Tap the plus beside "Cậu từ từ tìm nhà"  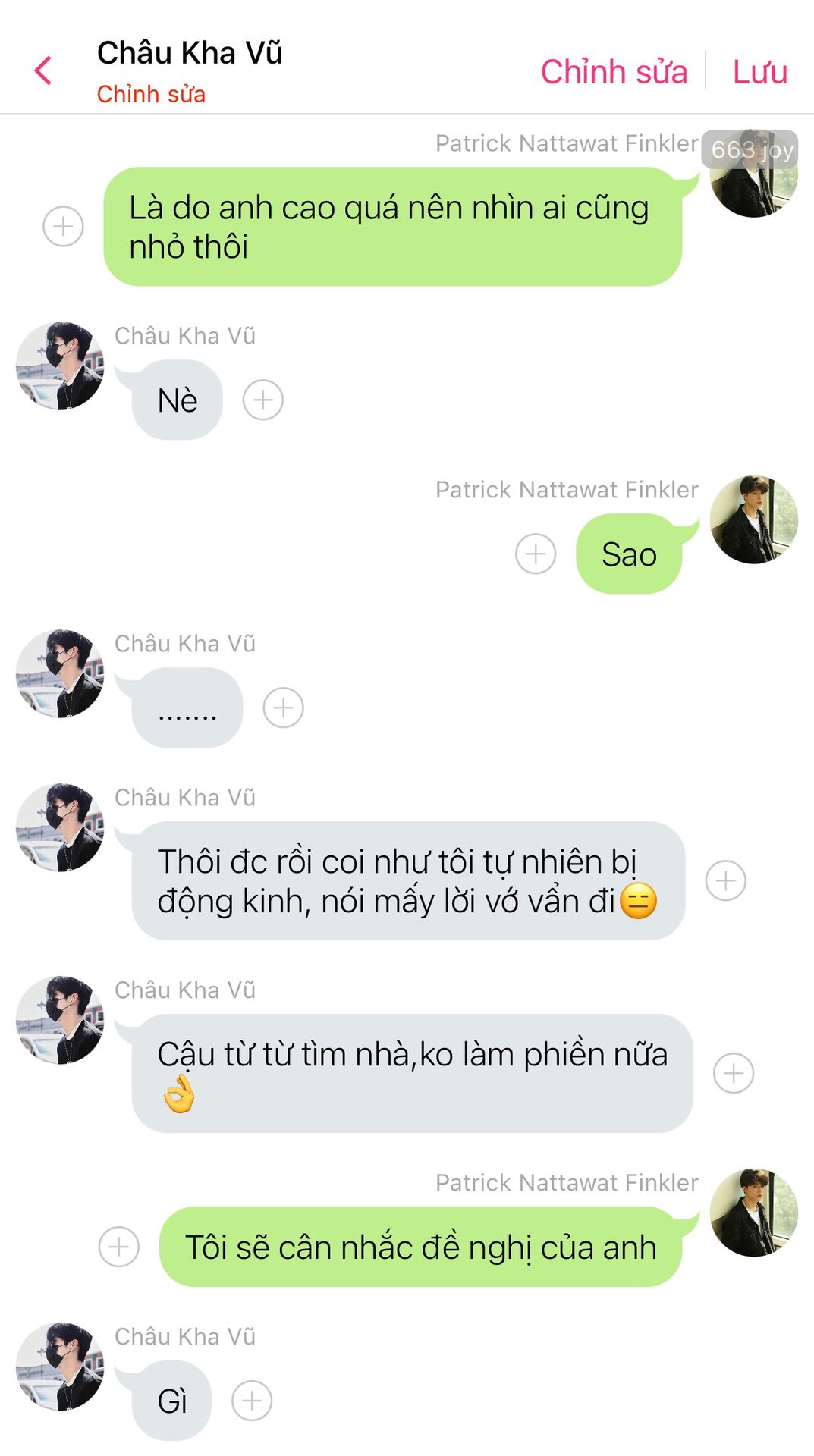pyautogui.click(x=734, y=1073)
